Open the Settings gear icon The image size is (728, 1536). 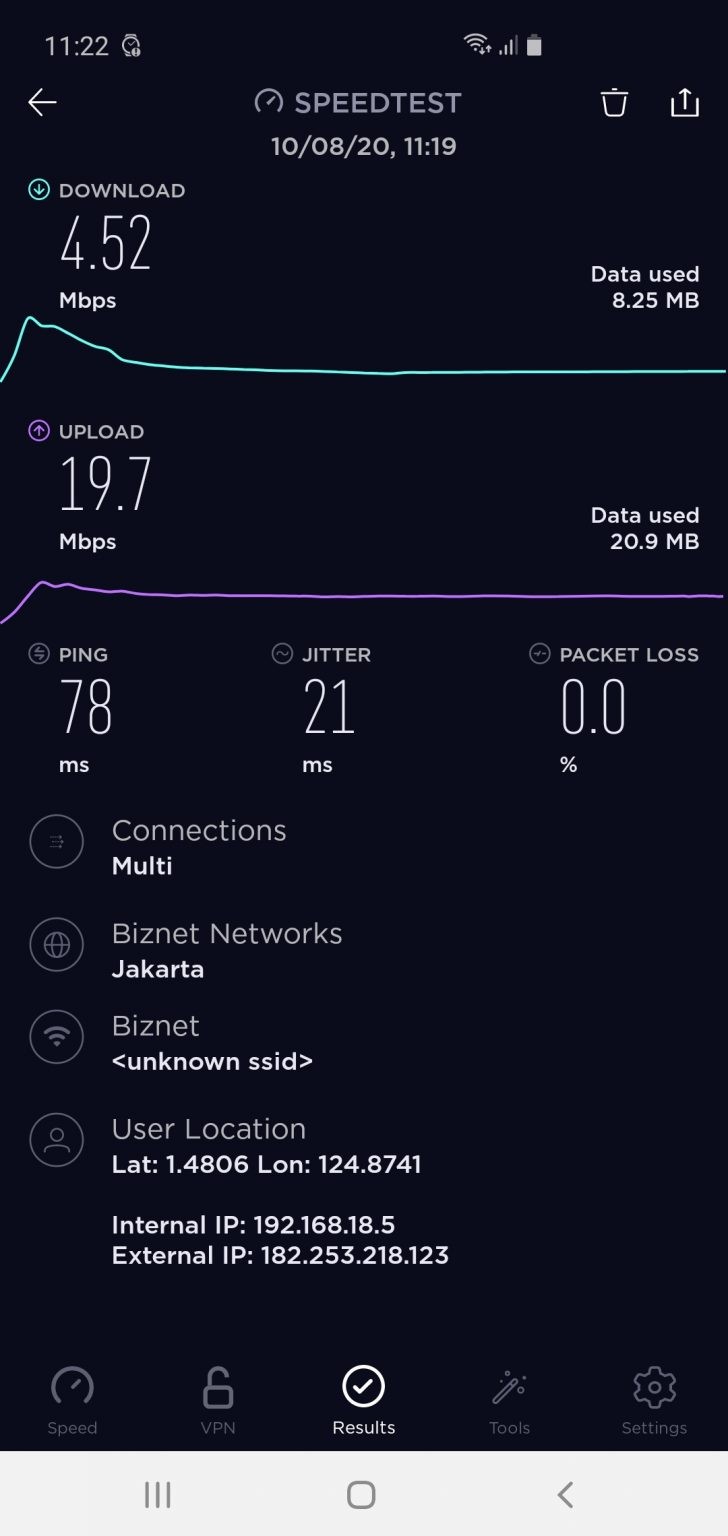point(654,1388)
